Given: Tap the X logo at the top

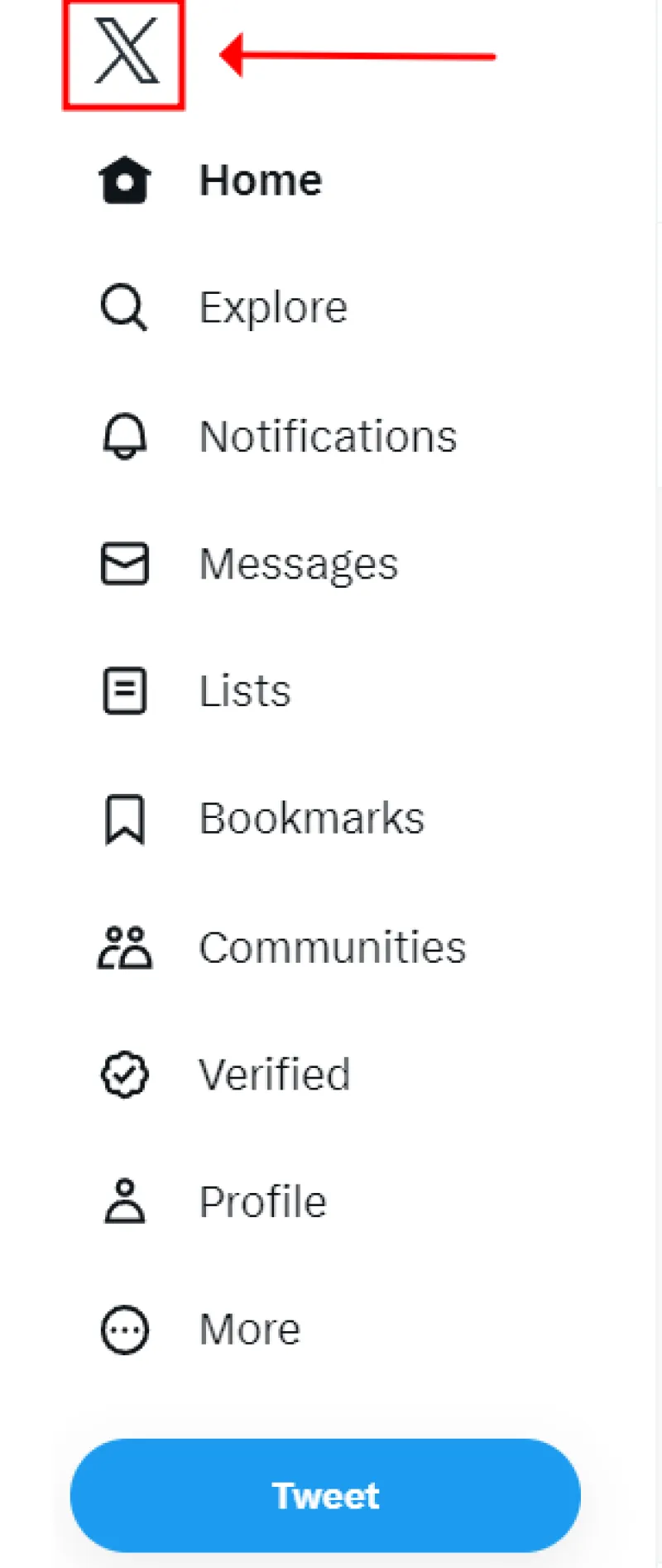Looking at the screenshot, I should tap(124, 54).
